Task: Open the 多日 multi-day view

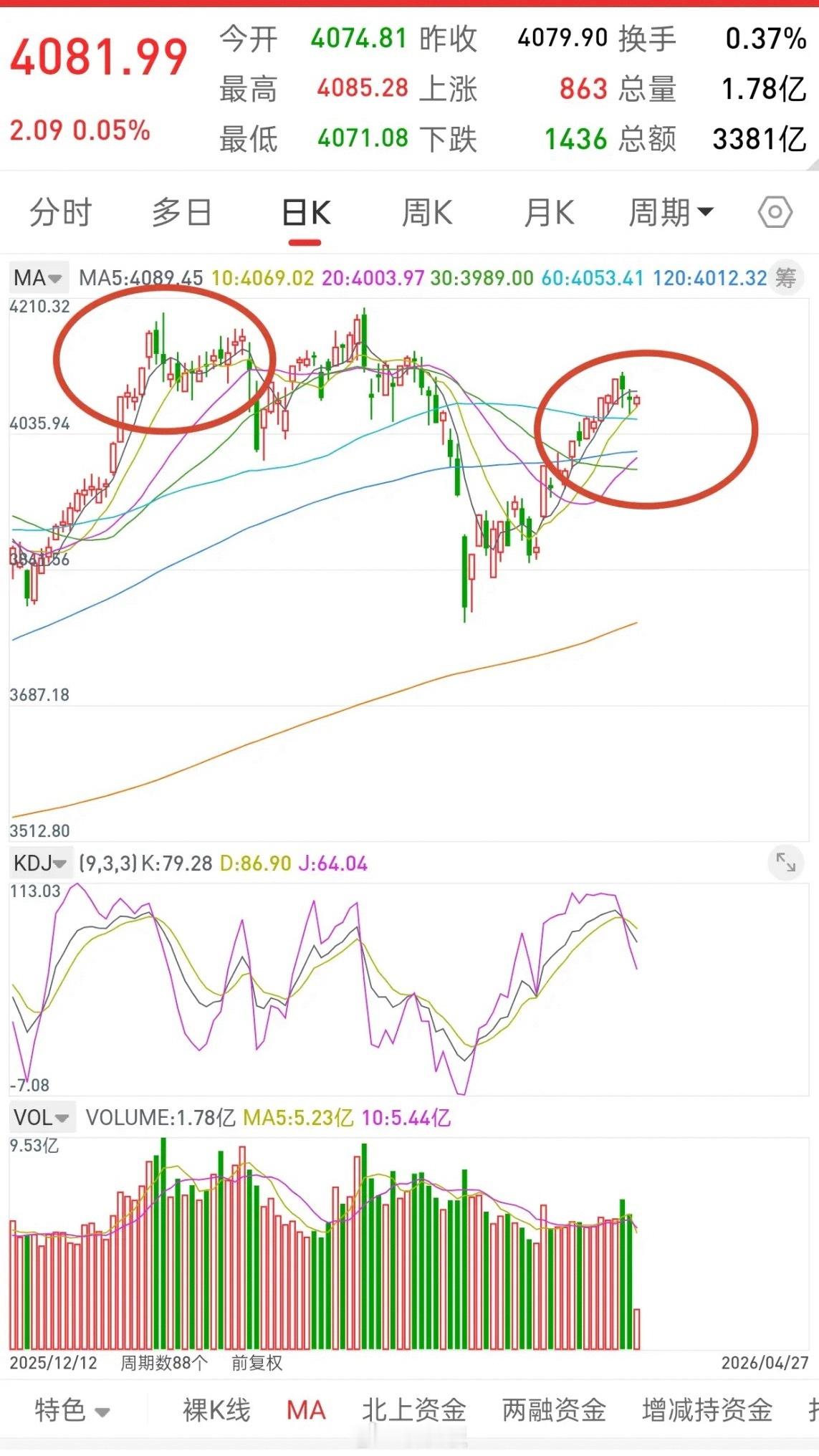Action: point(183,212)
